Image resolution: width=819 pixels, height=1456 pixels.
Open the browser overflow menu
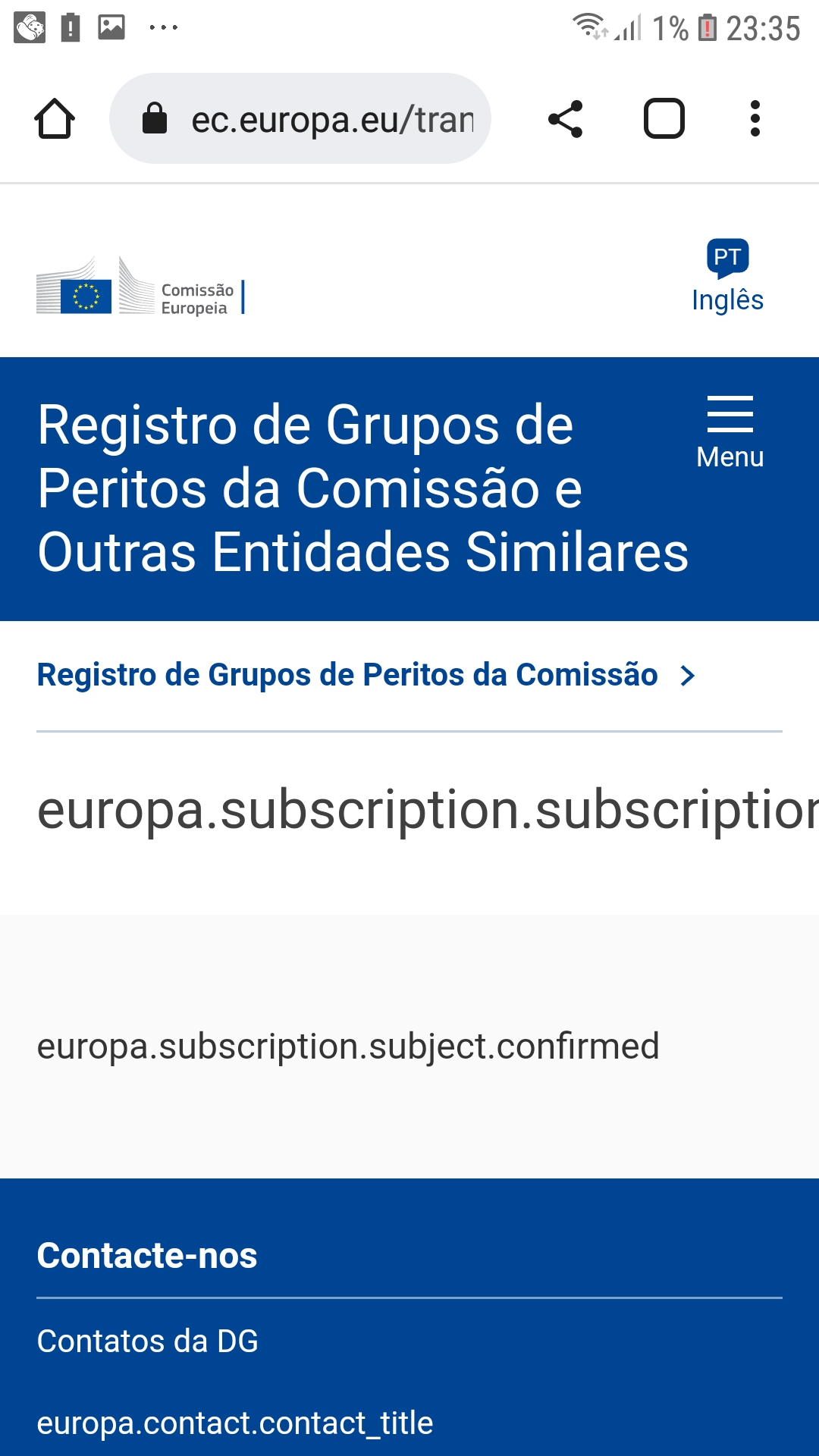click(755, 119)
